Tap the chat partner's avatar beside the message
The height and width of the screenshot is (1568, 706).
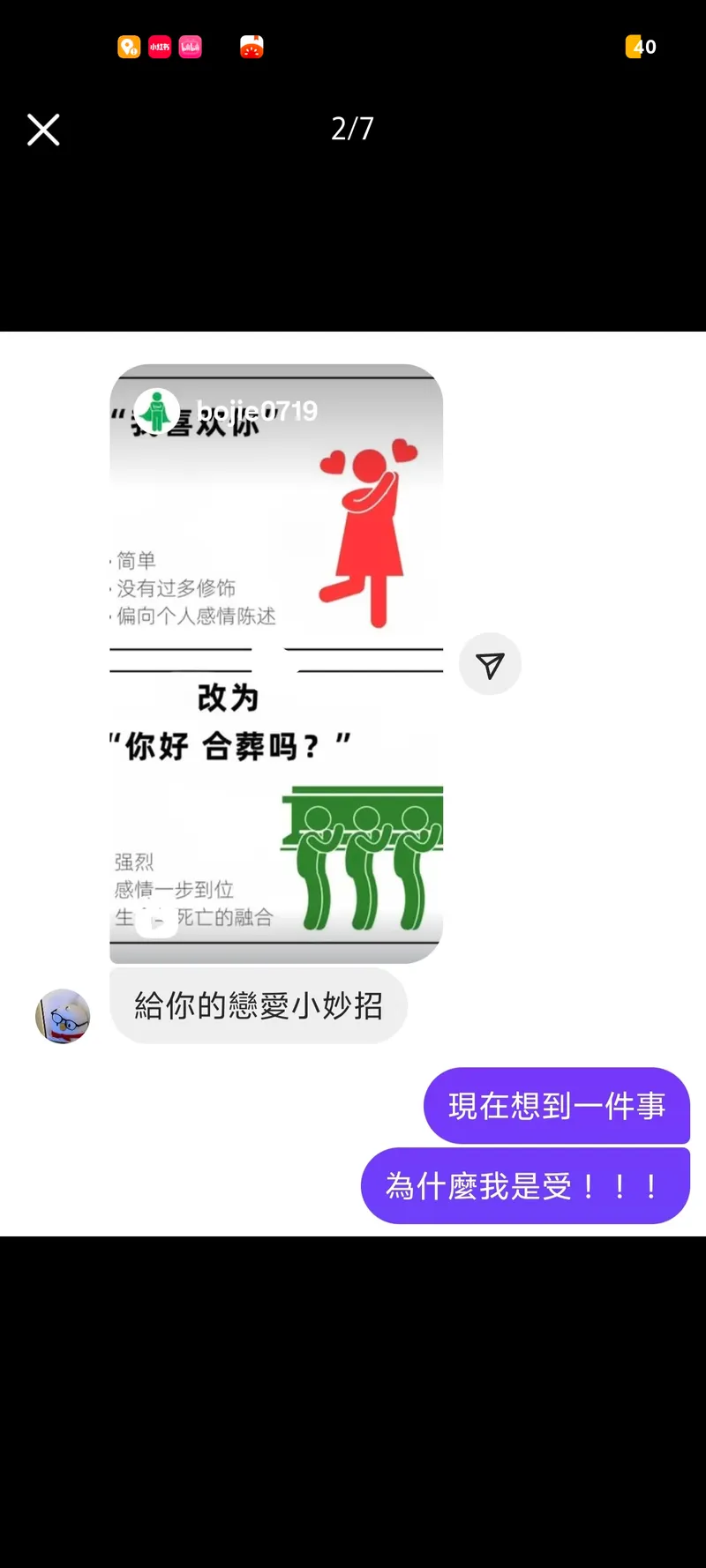tap(62, 1016)
